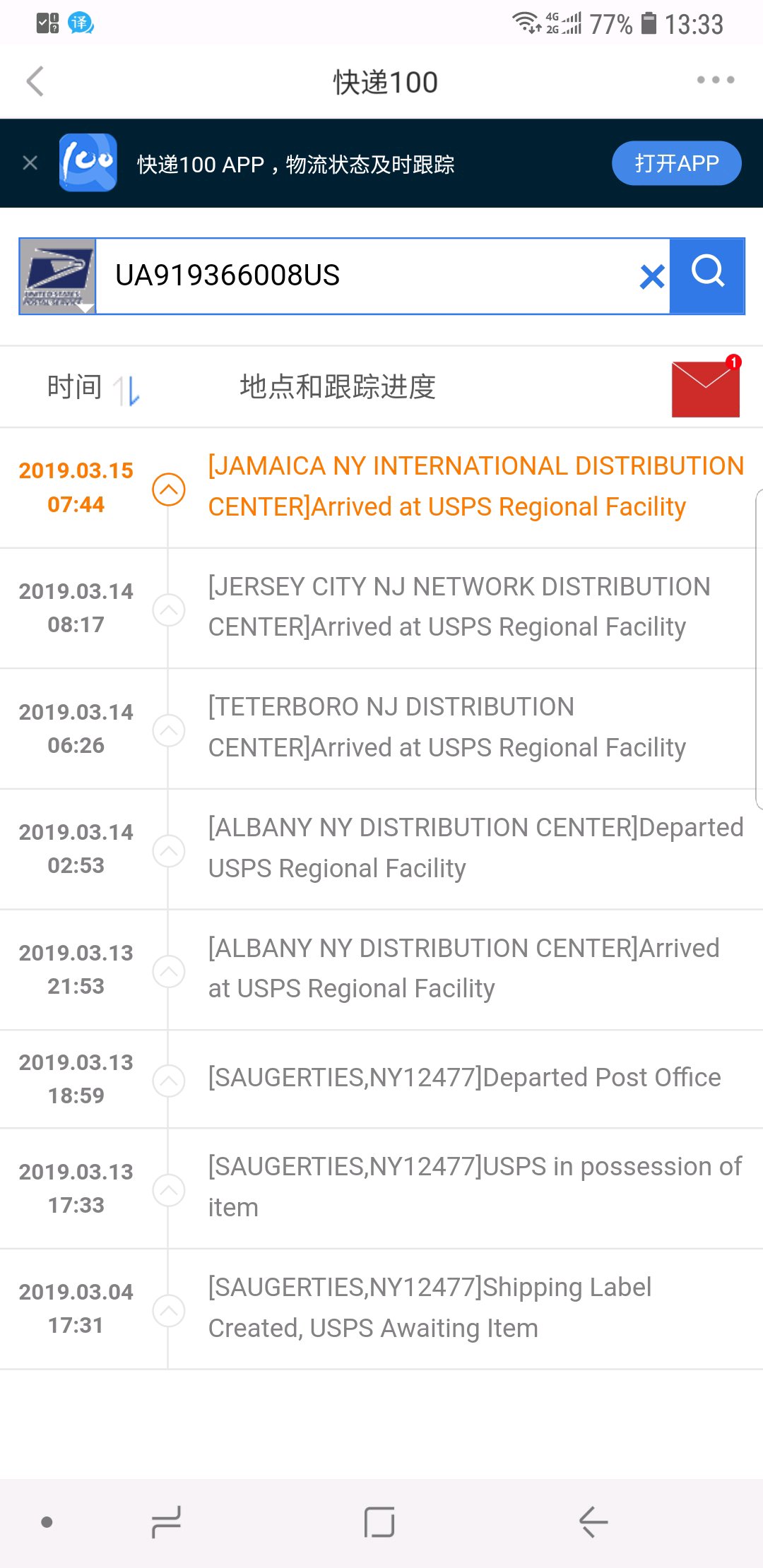Open the system recent apps button
The height and width of the screenshot is (1568, 763).
coord(167,1522)
